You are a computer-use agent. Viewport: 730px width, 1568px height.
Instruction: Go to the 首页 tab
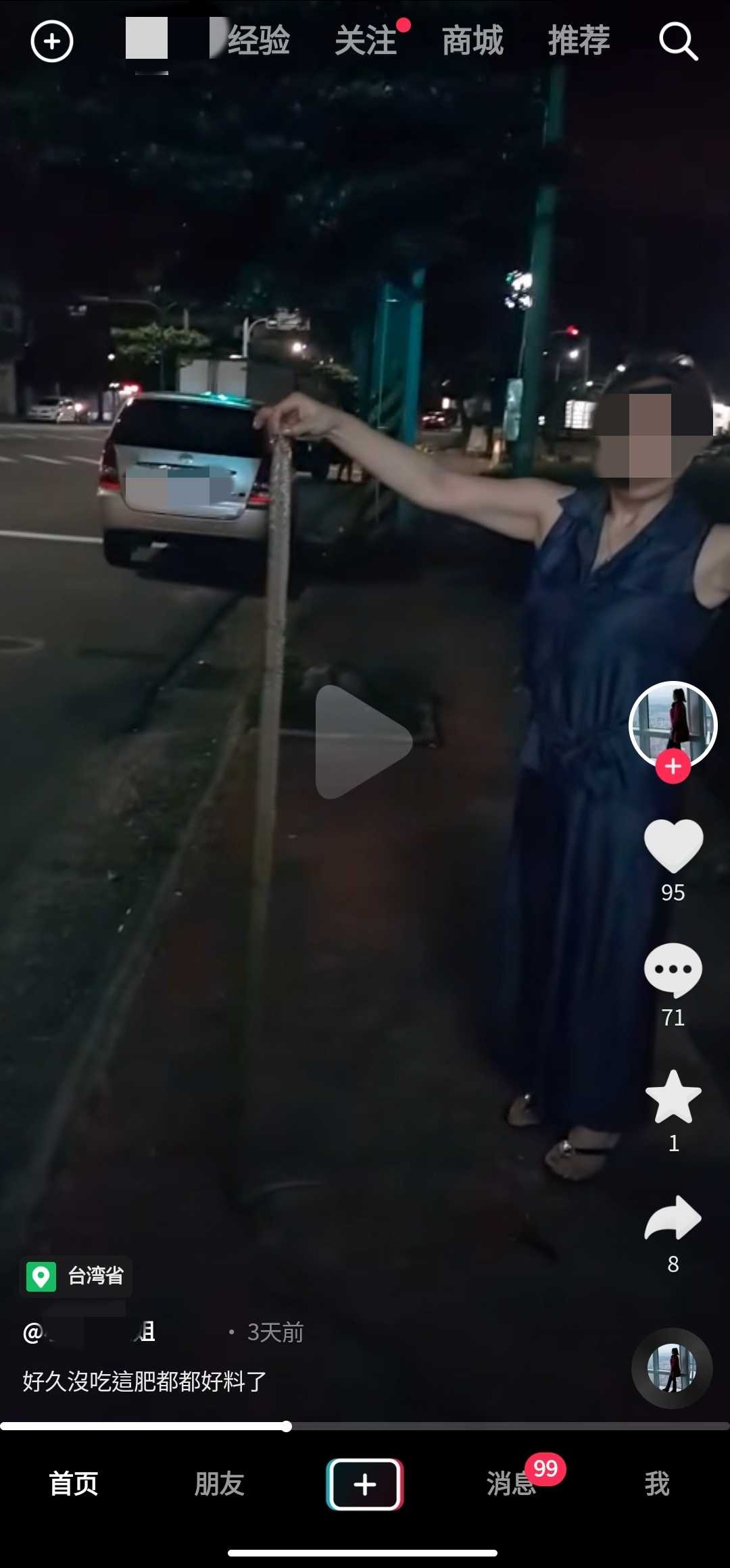pos(73,1484)
